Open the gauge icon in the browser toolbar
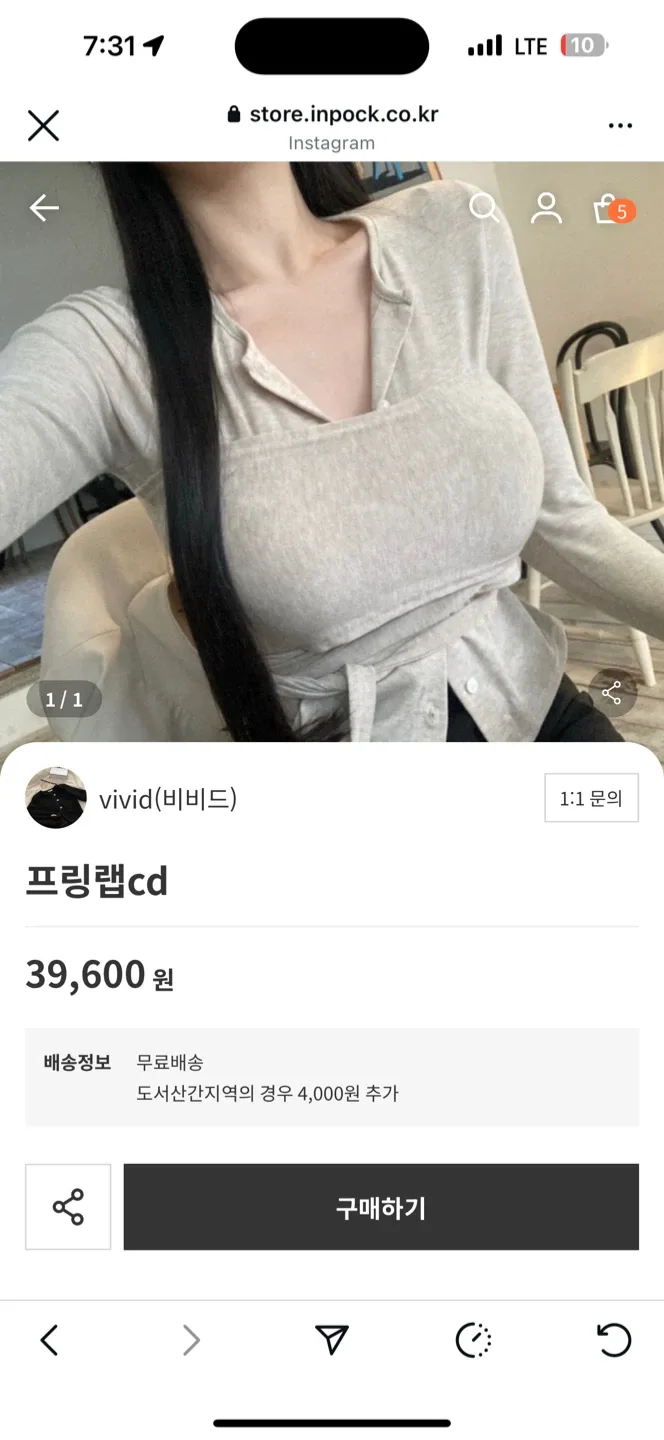 473,1340
